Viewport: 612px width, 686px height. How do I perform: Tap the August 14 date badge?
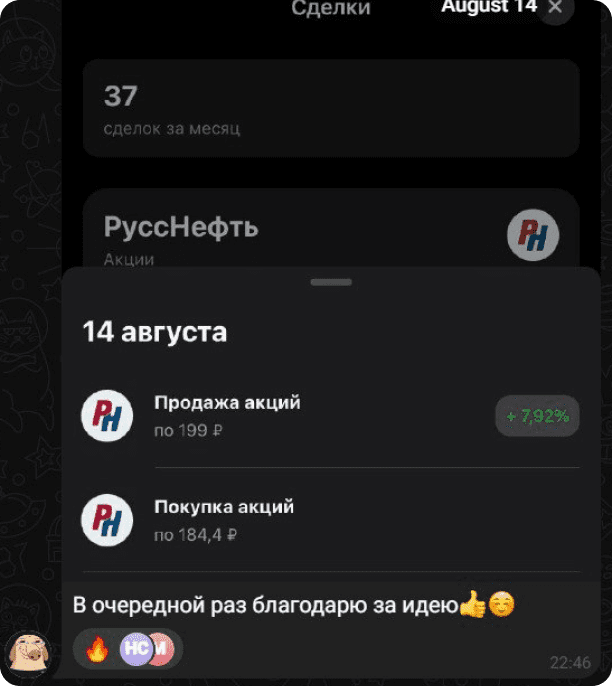(489, 7)
